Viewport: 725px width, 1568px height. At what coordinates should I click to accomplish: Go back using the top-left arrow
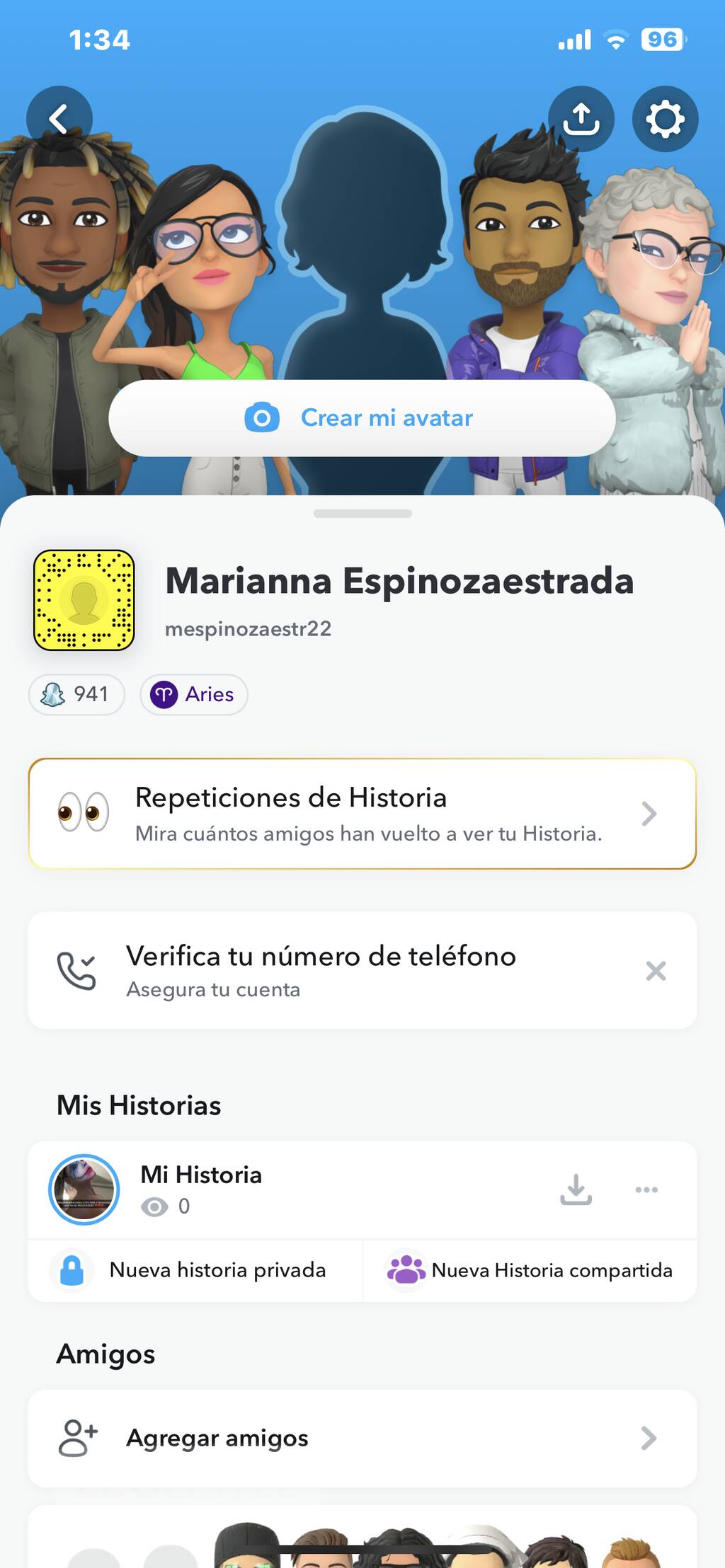(59, 119)
